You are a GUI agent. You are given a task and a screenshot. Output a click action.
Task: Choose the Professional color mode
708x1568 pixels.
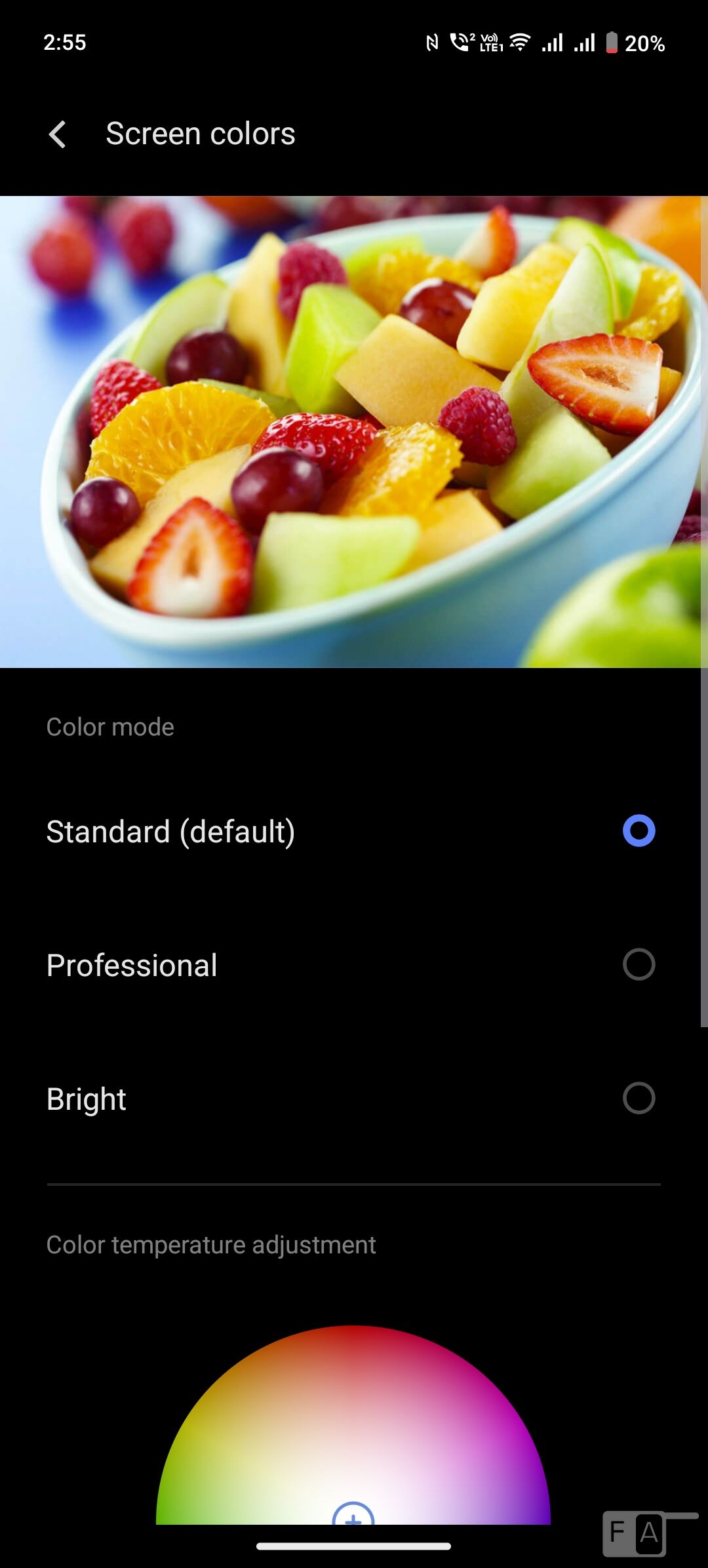(638, 964)
